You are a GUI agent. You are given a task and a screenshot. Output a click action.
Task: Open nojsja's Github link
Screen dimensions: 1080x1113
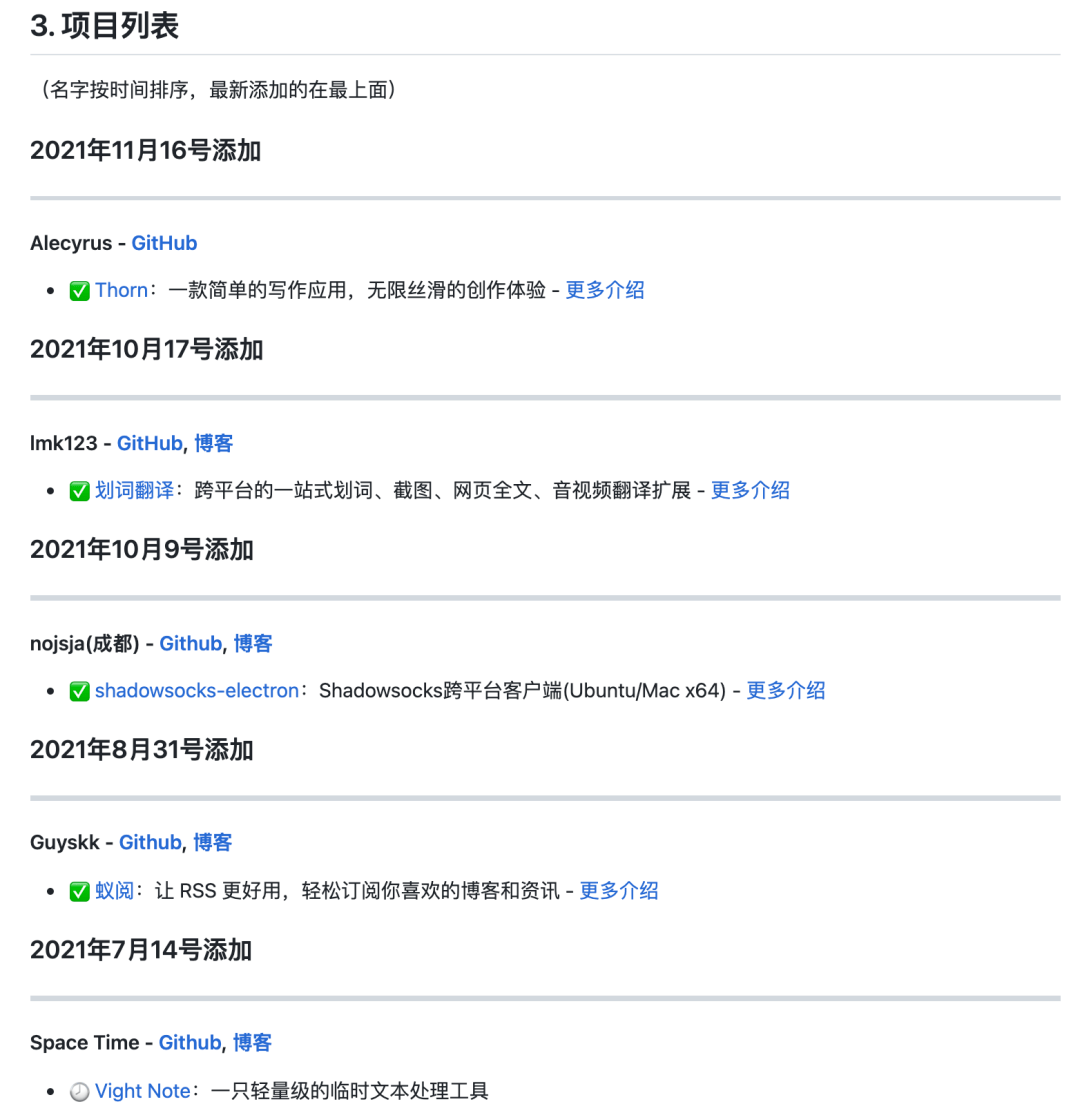pyautogui.click(x=190, y=643)
